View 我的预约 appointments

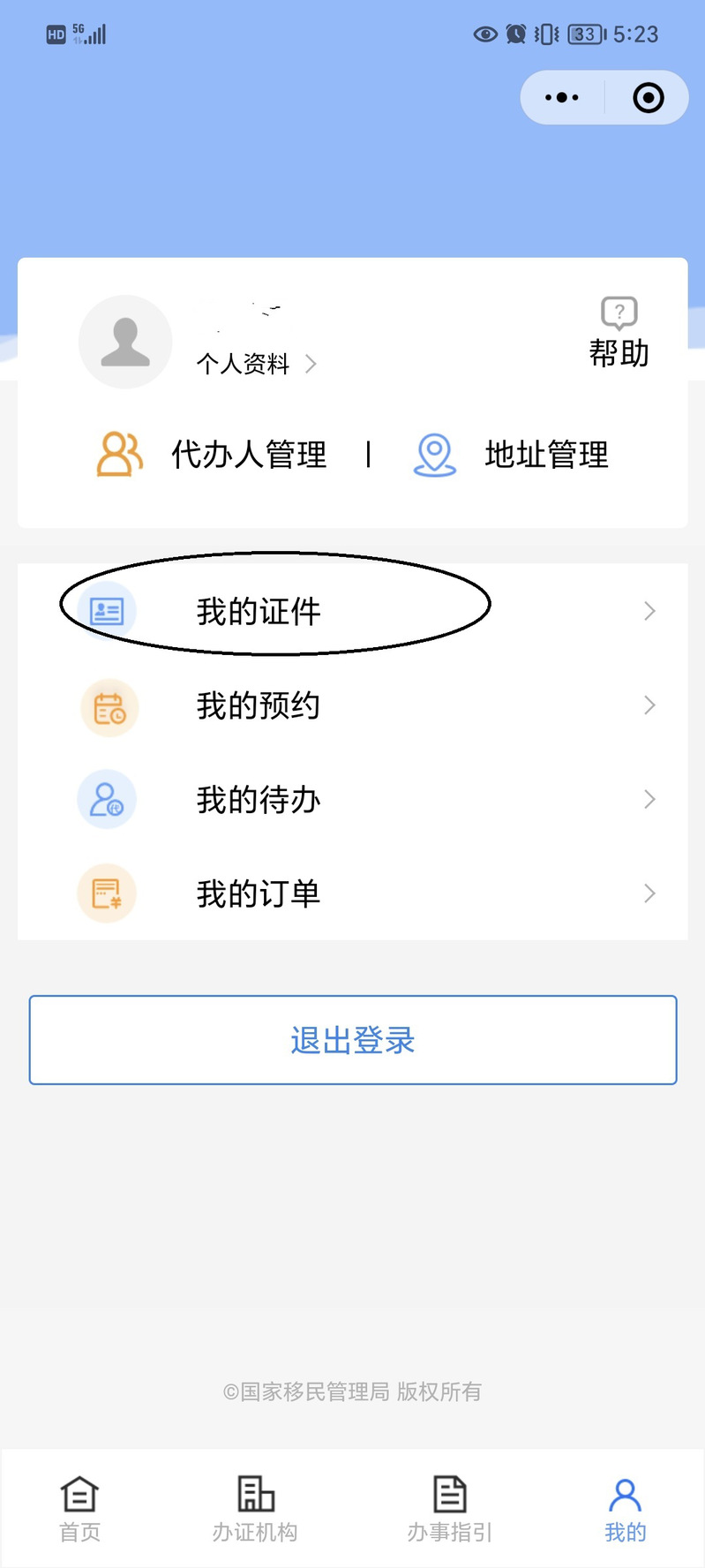point(353,705)
